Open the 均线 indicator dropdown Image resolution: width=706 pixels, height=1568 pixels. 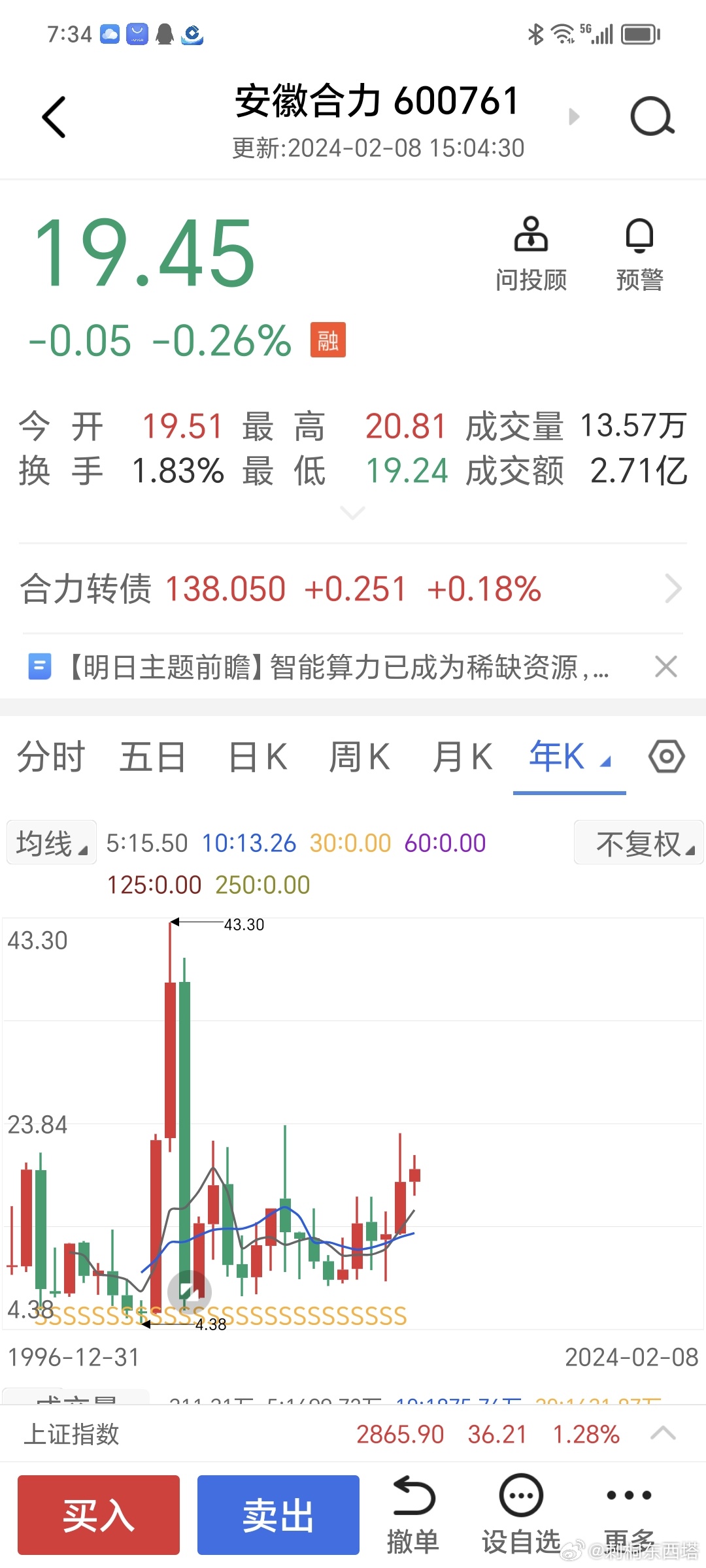(x=52, y=843)
